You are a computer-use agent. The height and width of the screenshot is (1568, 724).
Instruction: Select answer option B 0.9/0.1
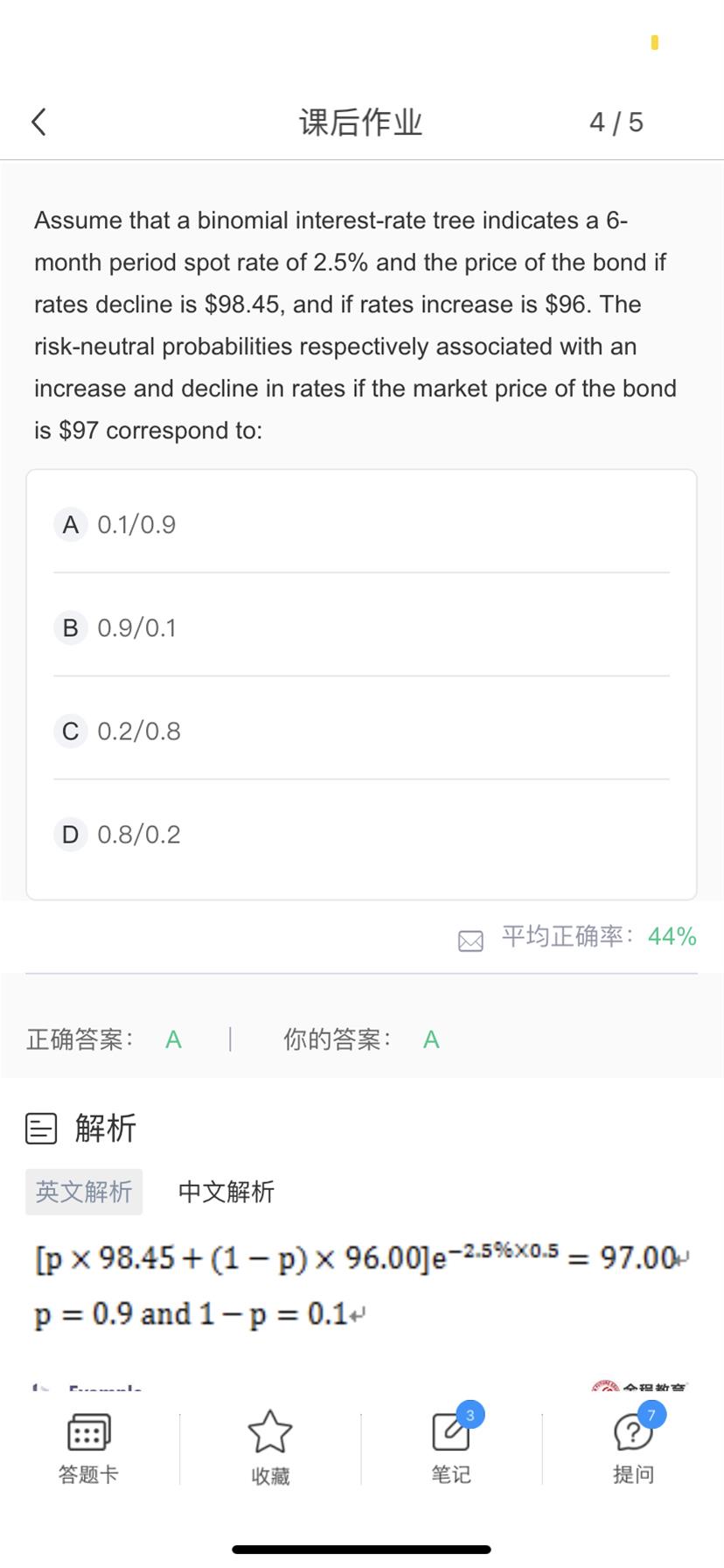pos(361,627)
